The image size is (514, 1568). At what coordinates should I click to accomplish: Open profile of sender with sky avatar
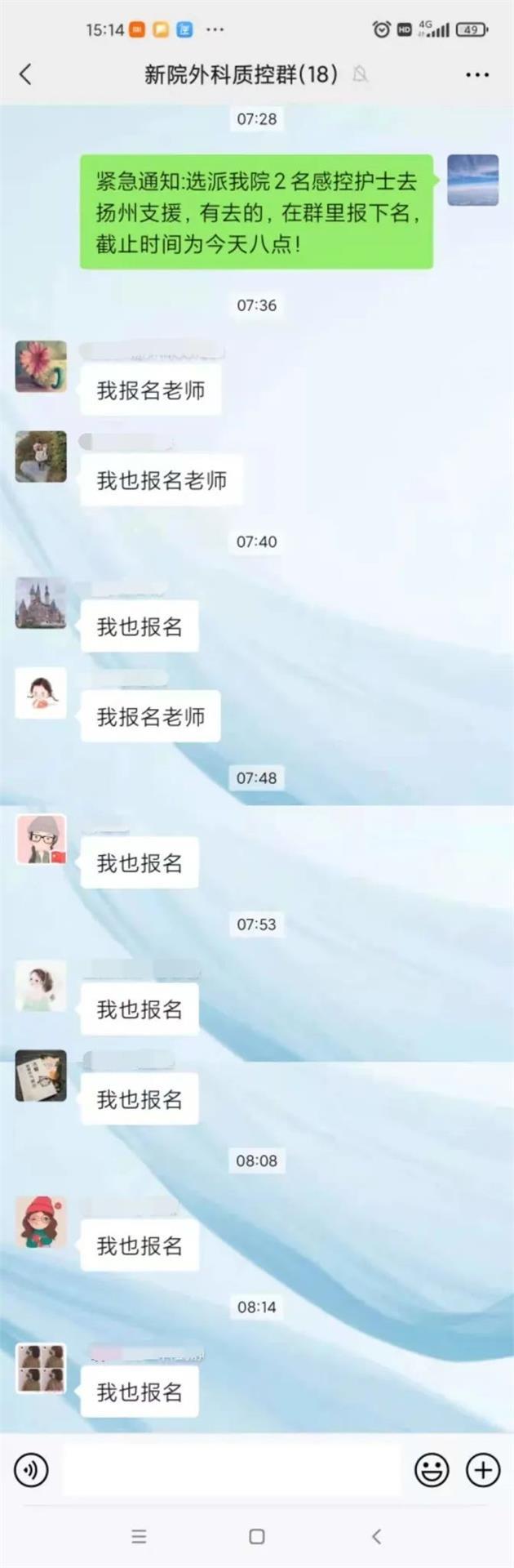[x=472, y=180]
